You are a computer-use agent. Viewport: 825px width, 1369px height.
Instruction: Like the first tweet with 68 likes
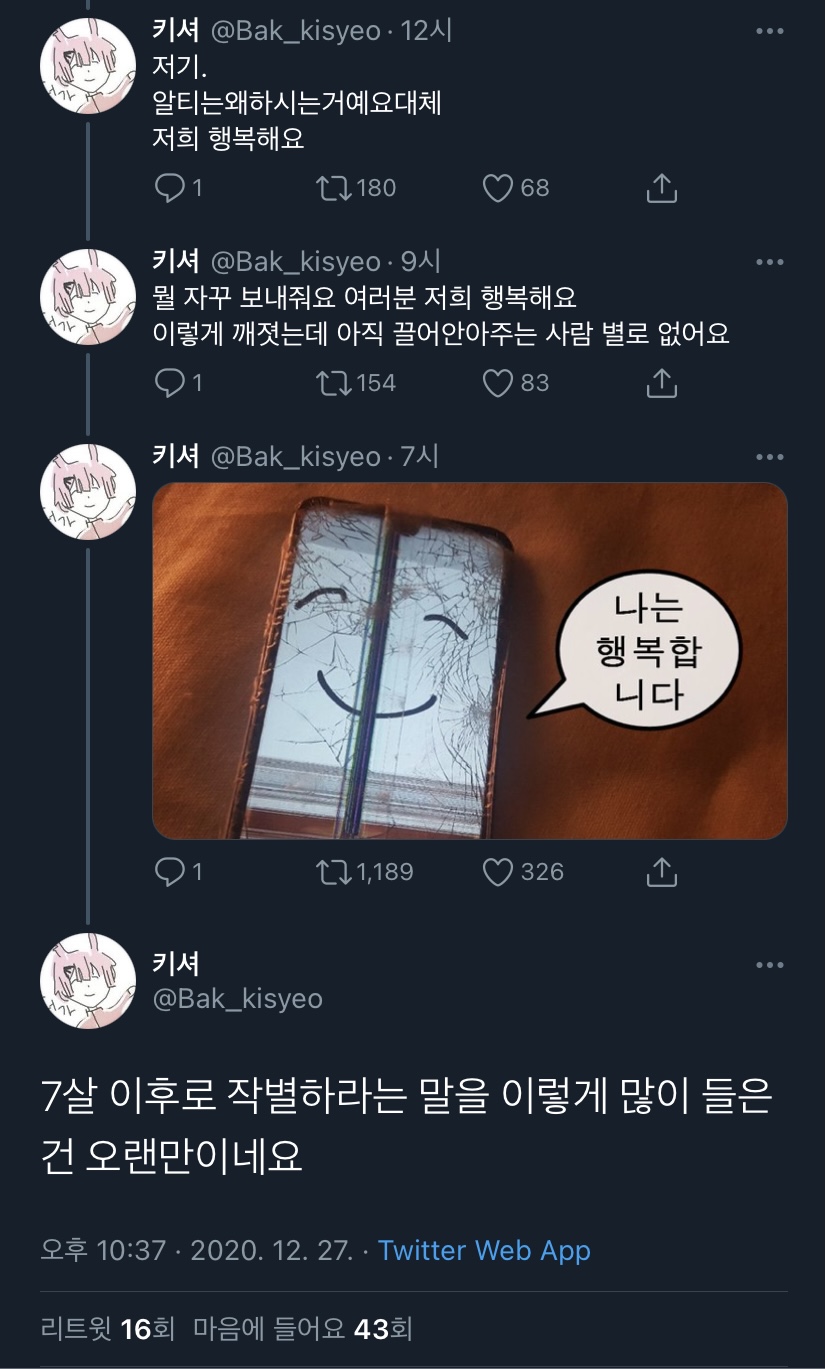point(496,186)
